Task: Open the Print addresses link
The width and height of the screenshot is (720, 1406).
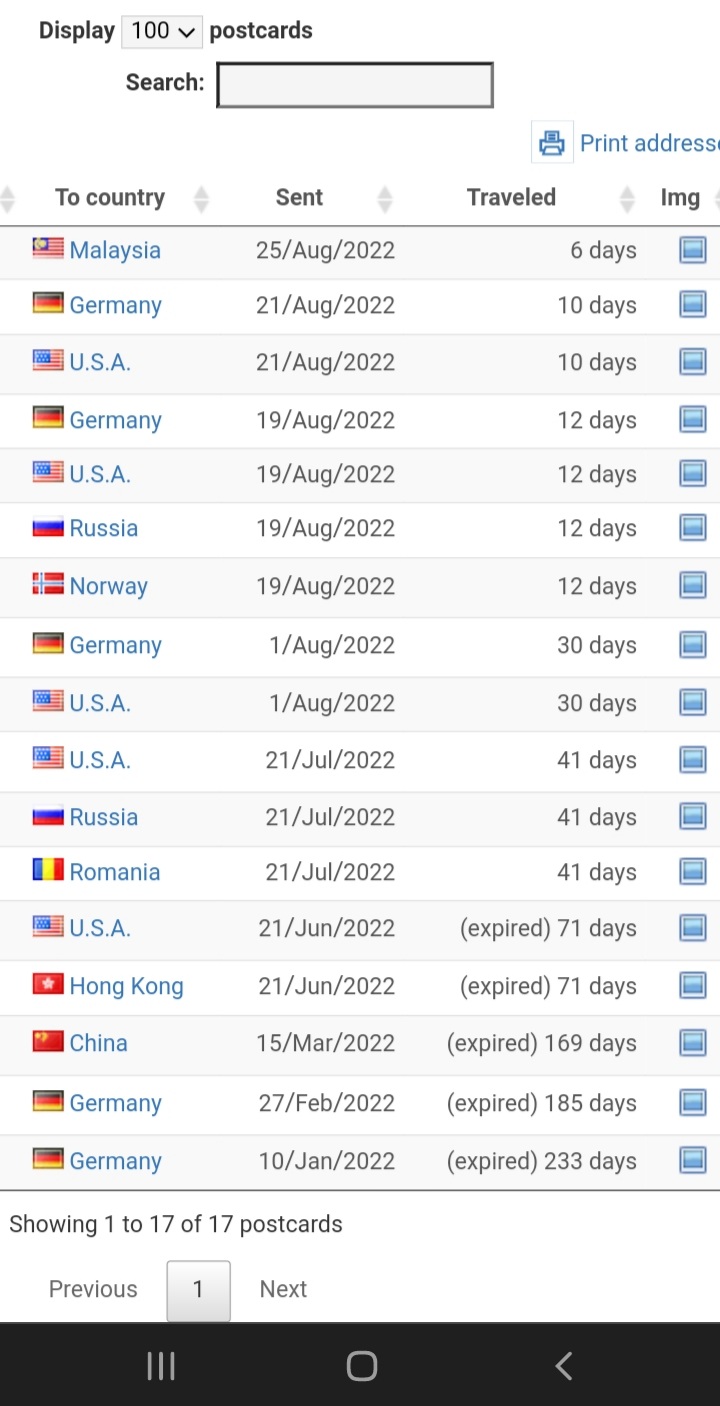Action: [x=626, y=143]
